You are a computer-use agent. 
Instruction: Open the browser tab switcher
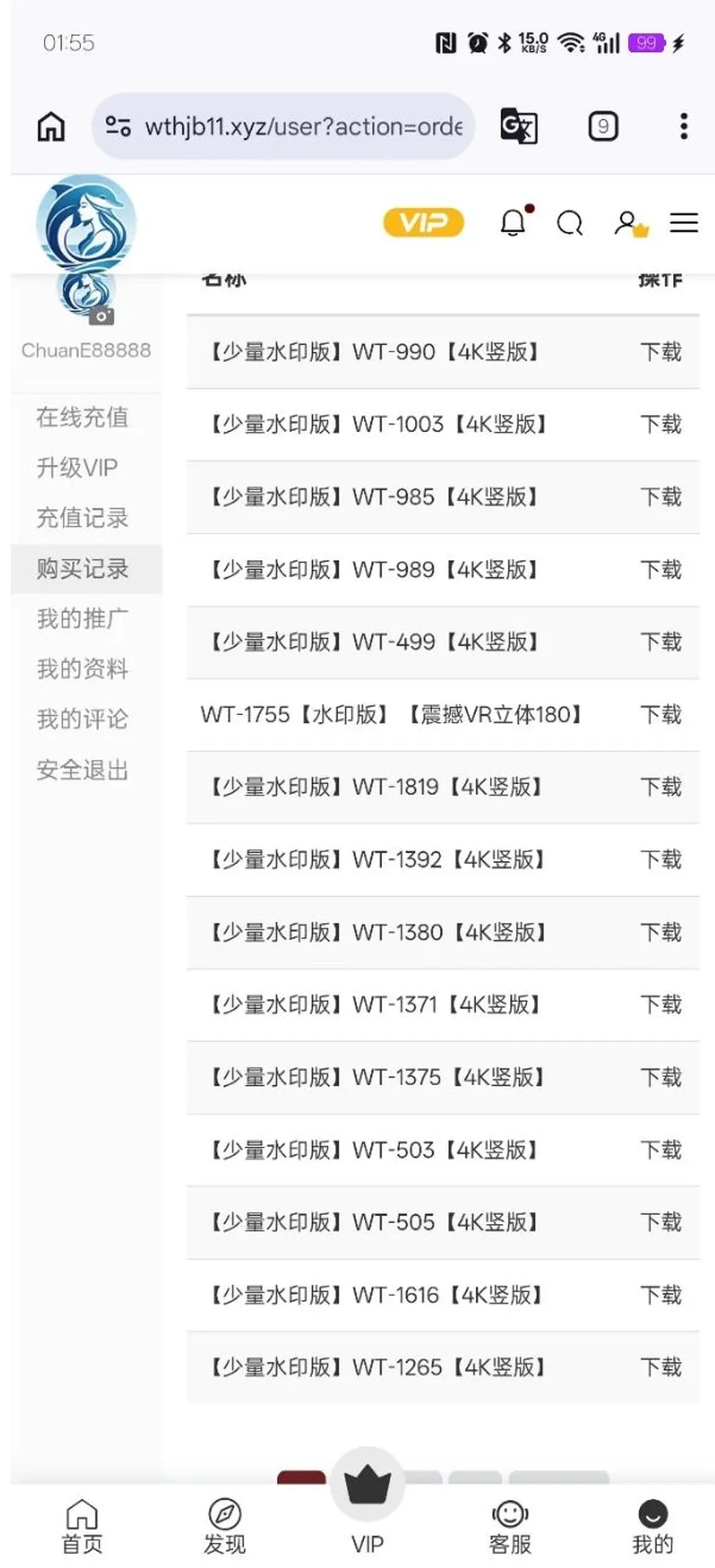603,126
